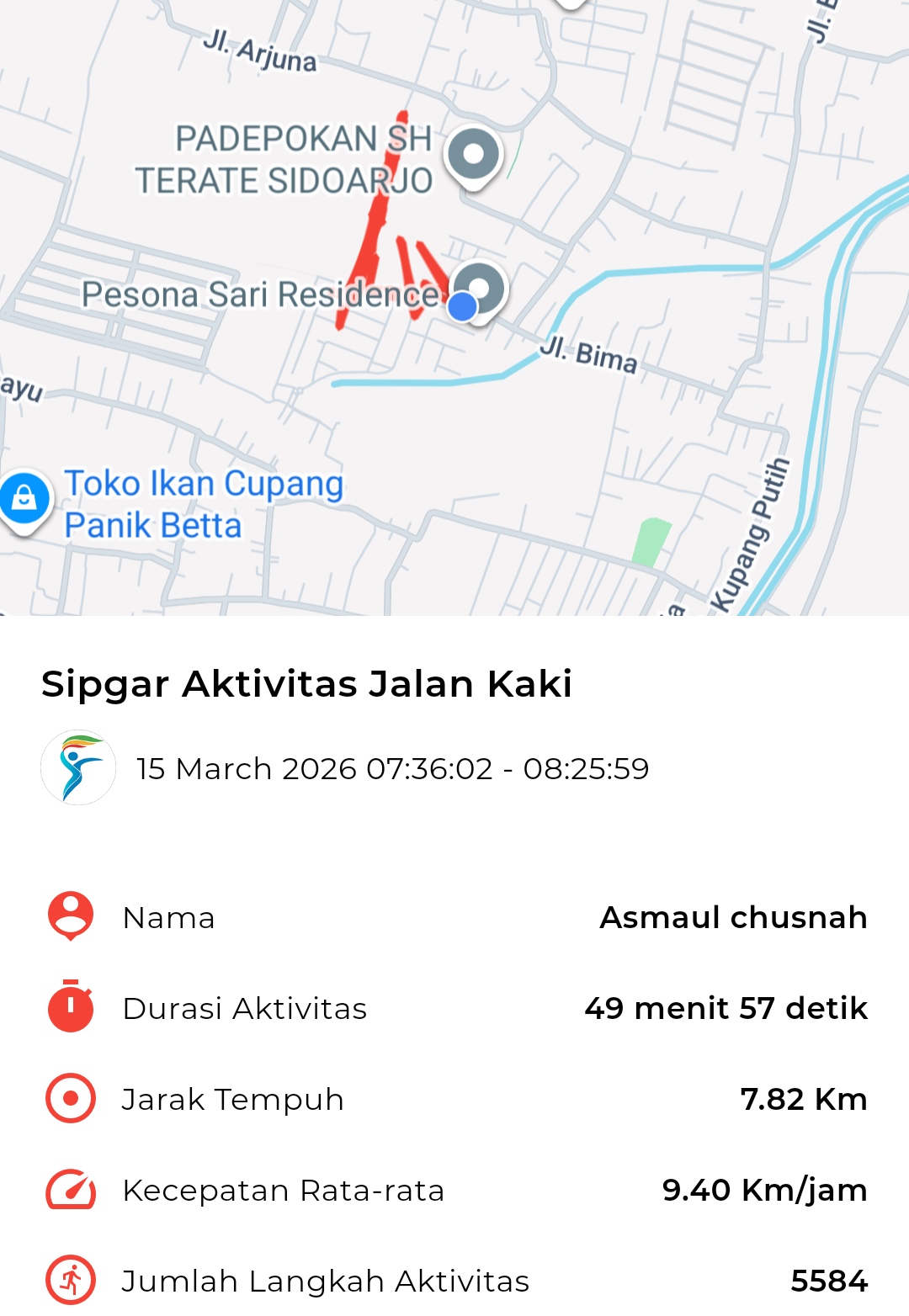The height and width of the screenshot is (1316, 909).
Task: Tap the Padepokan SH Terate Sidoarjo map marker
Action: point(474,155)
